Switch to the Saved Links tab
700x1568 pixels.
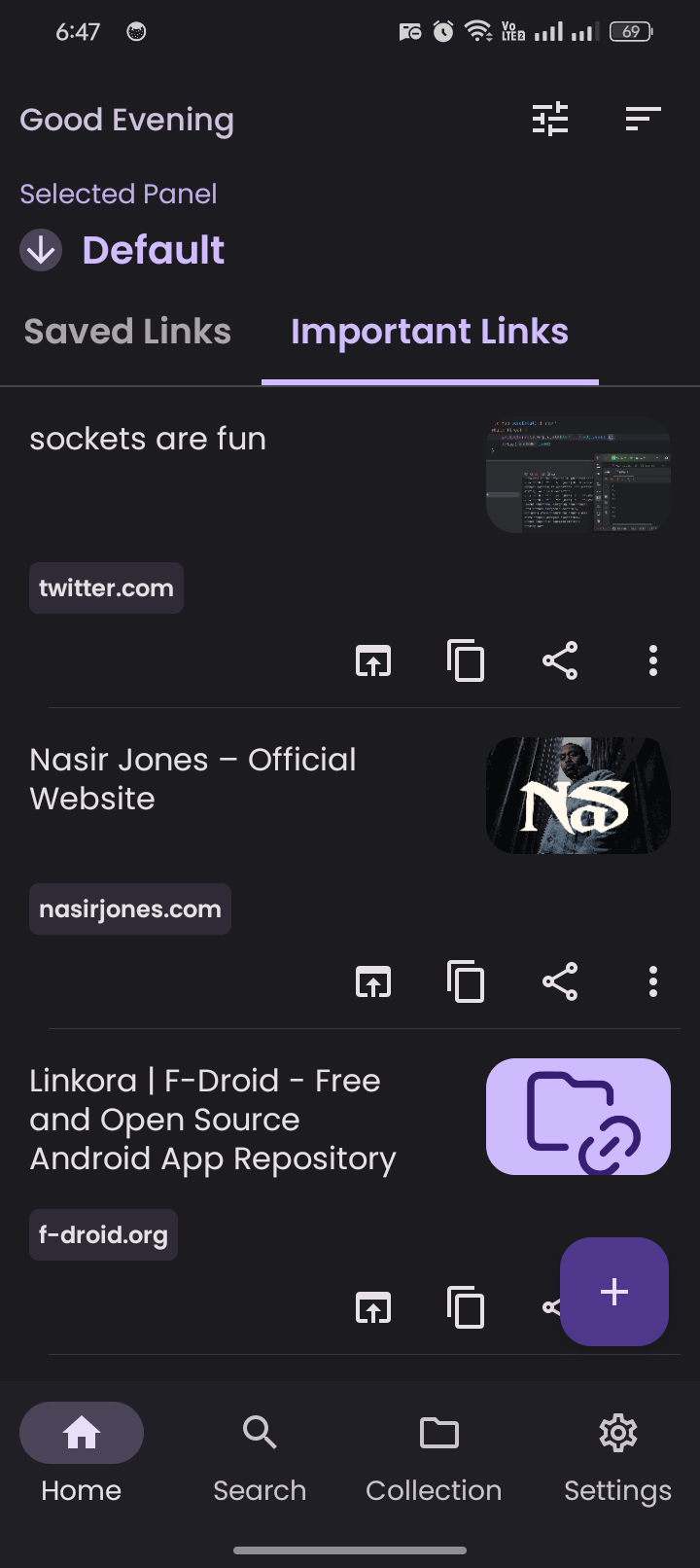127,332
